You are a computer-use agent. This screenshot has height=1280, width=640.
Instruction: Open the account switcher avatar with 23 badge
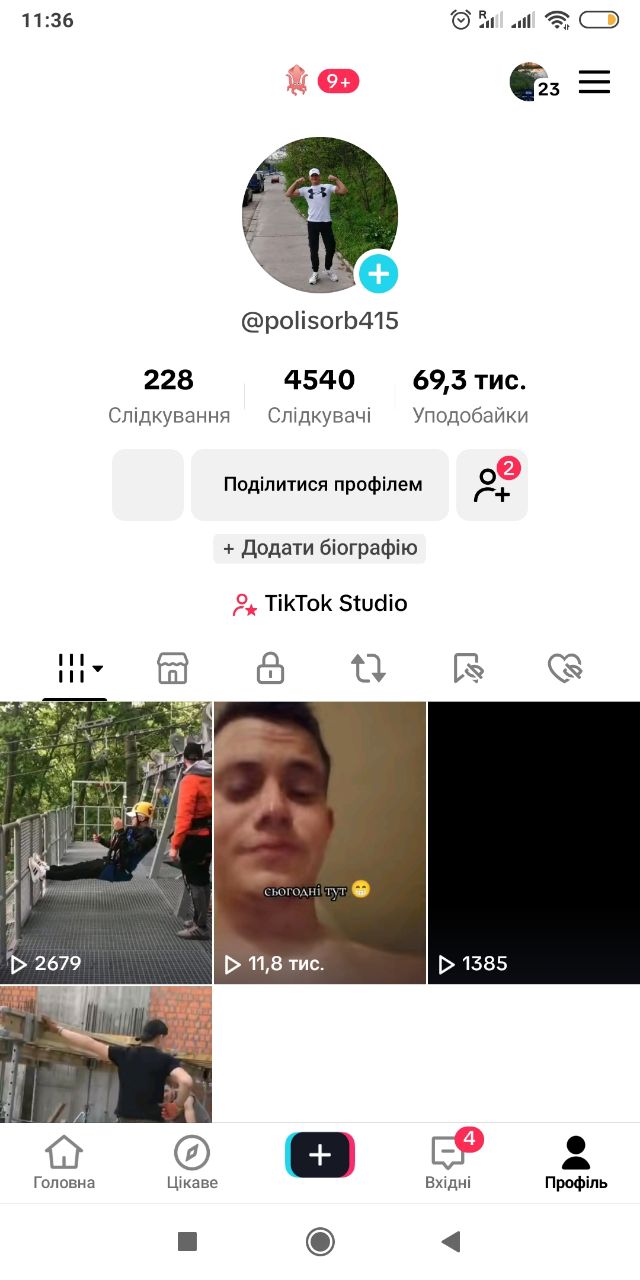coord(530,82)
